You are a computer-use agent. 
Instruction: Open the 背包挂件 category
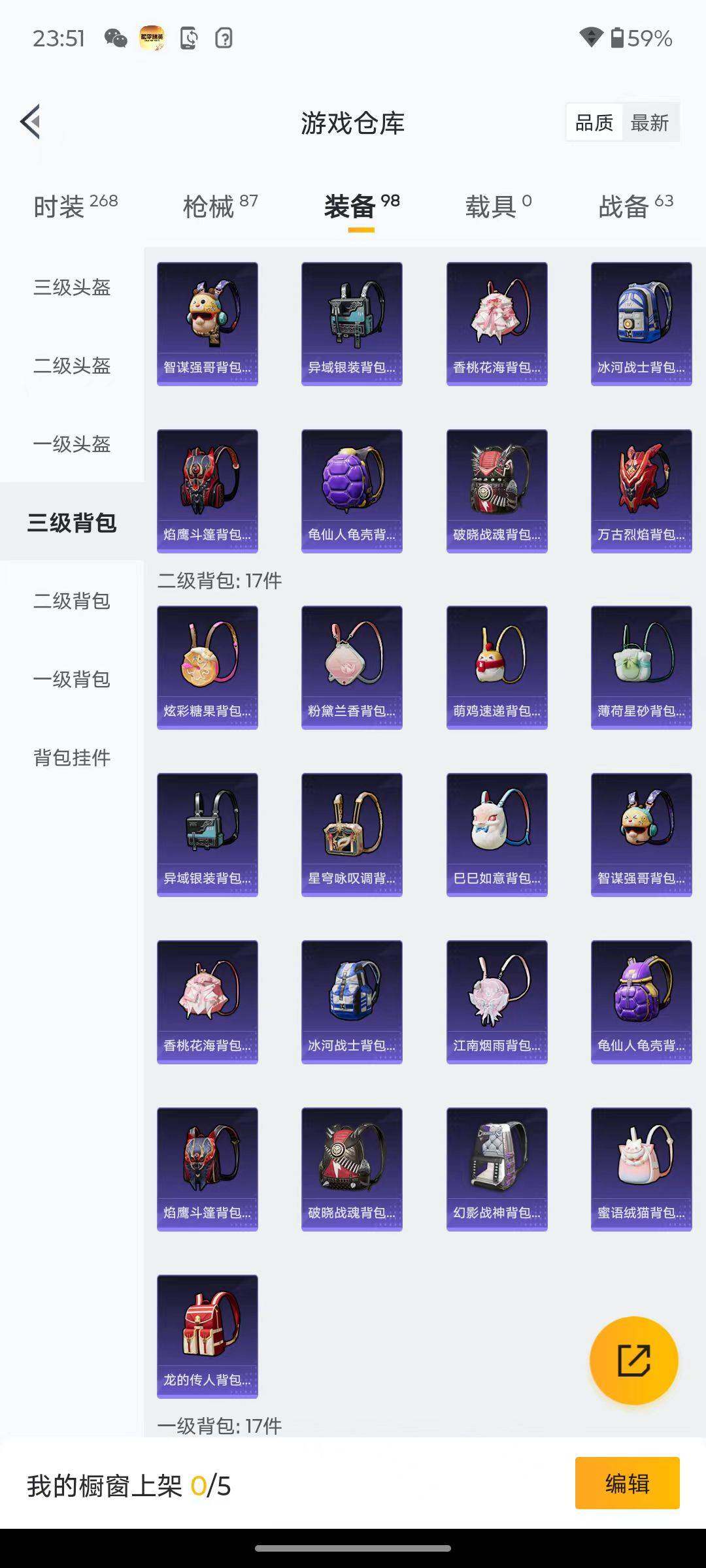(72, 757)
